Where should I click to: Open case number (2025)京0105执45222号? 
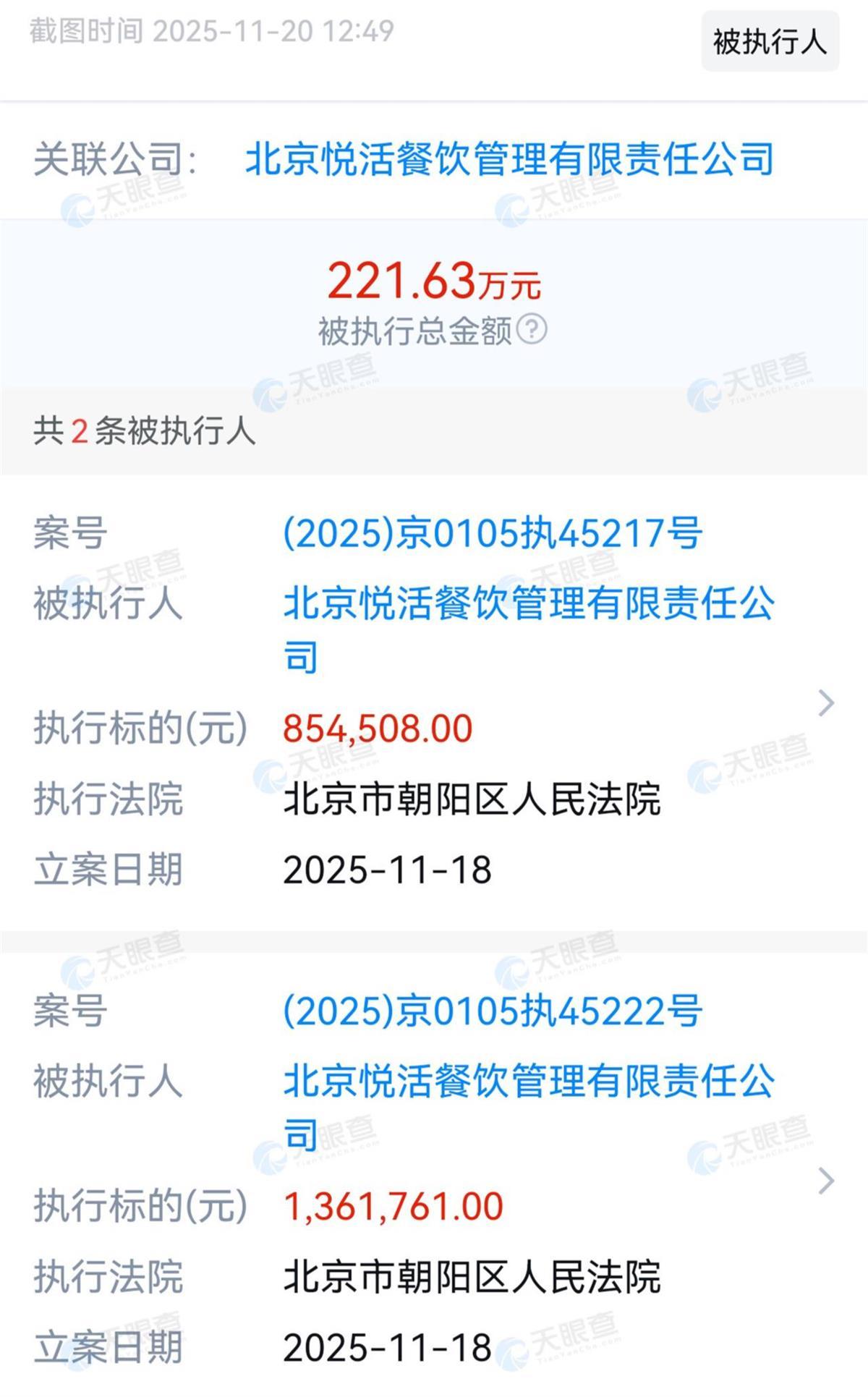click(x=492, y=1011)
